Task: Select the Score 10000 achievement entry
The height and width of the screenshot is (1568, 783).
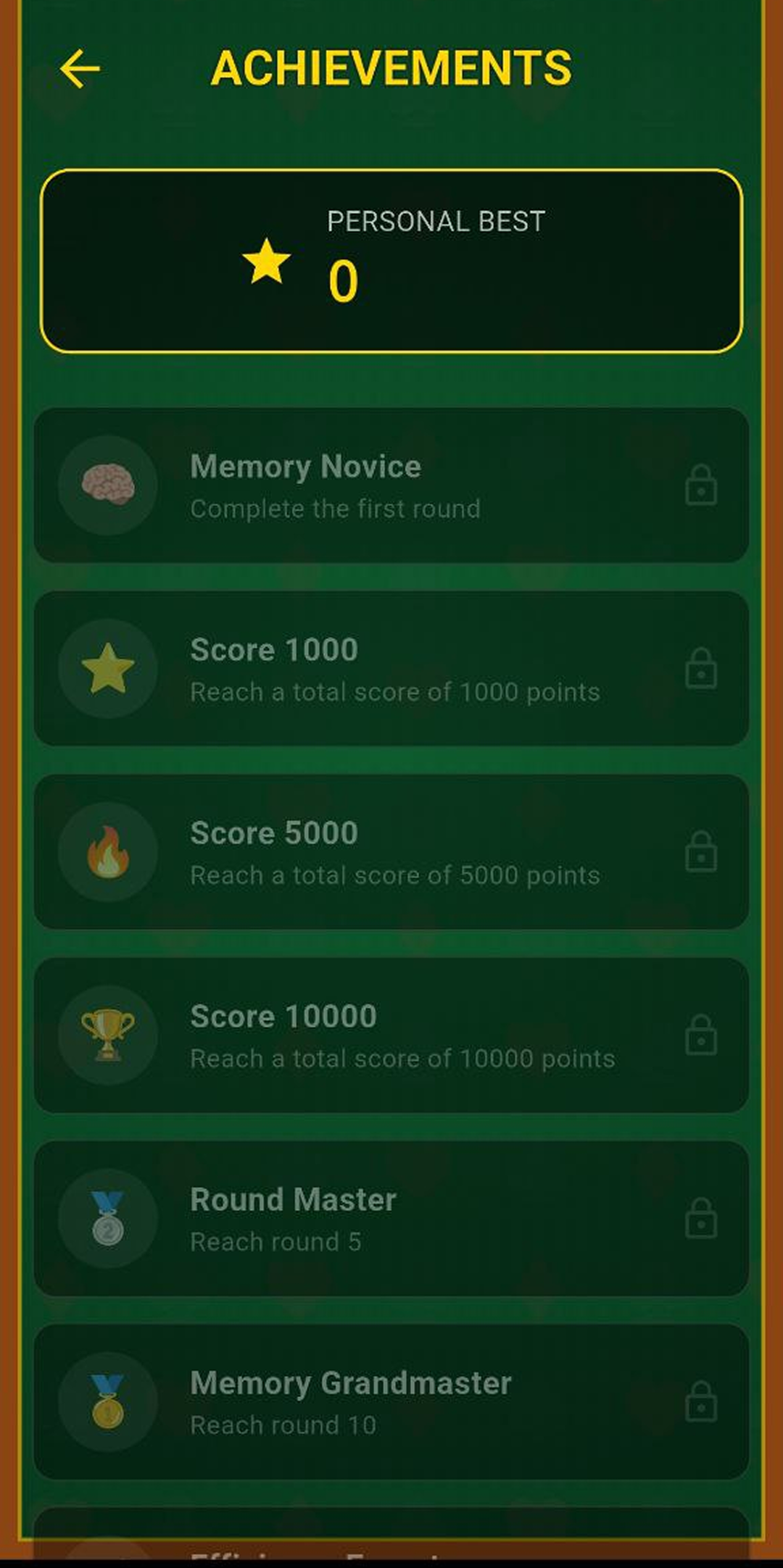Action: (391, 1036)
